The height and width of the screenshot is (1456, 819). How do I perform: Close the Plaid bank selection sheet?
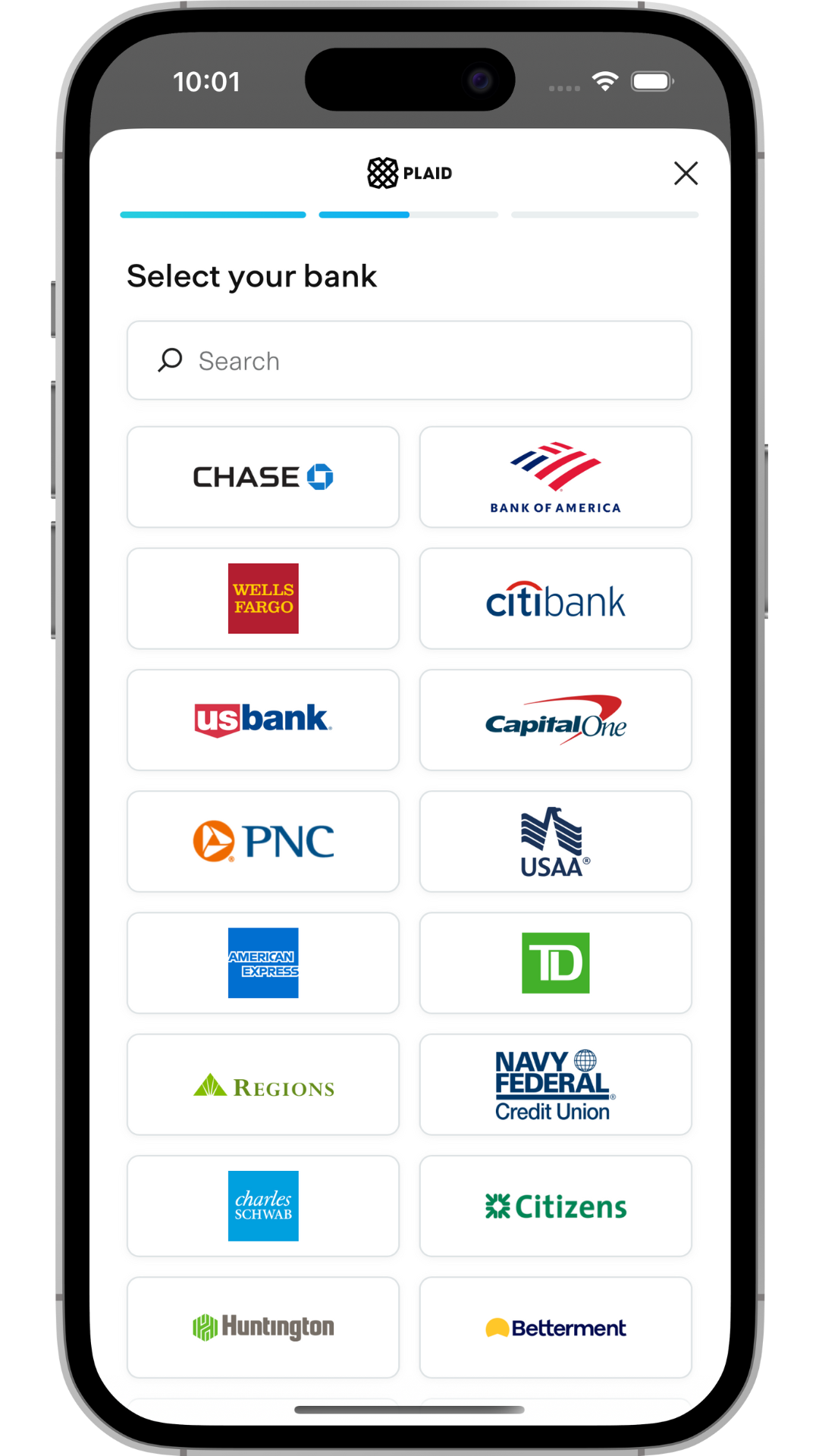686,173
